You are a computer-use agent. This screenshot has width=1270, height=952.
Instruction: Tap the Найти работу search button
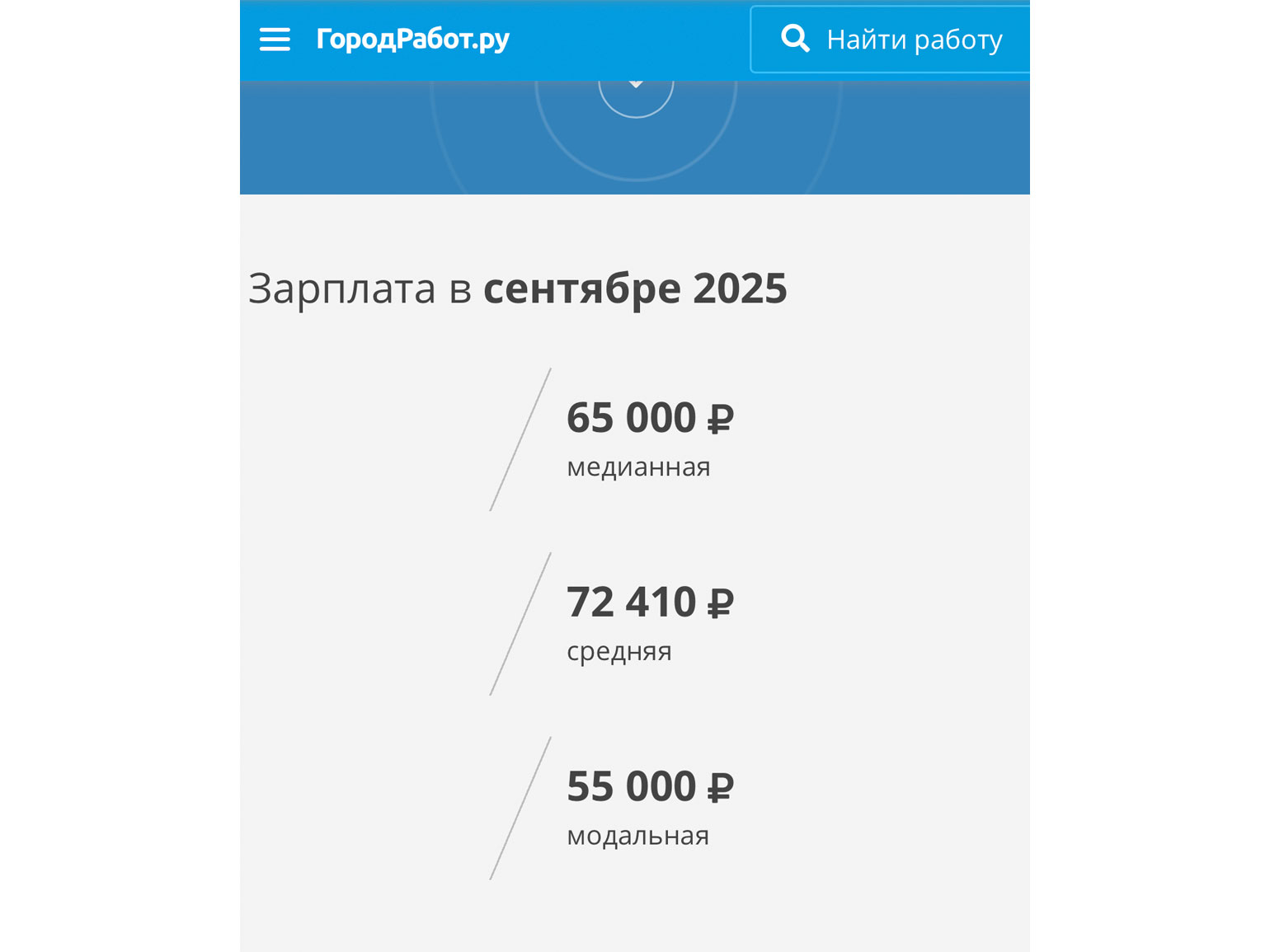coord(891,40)
